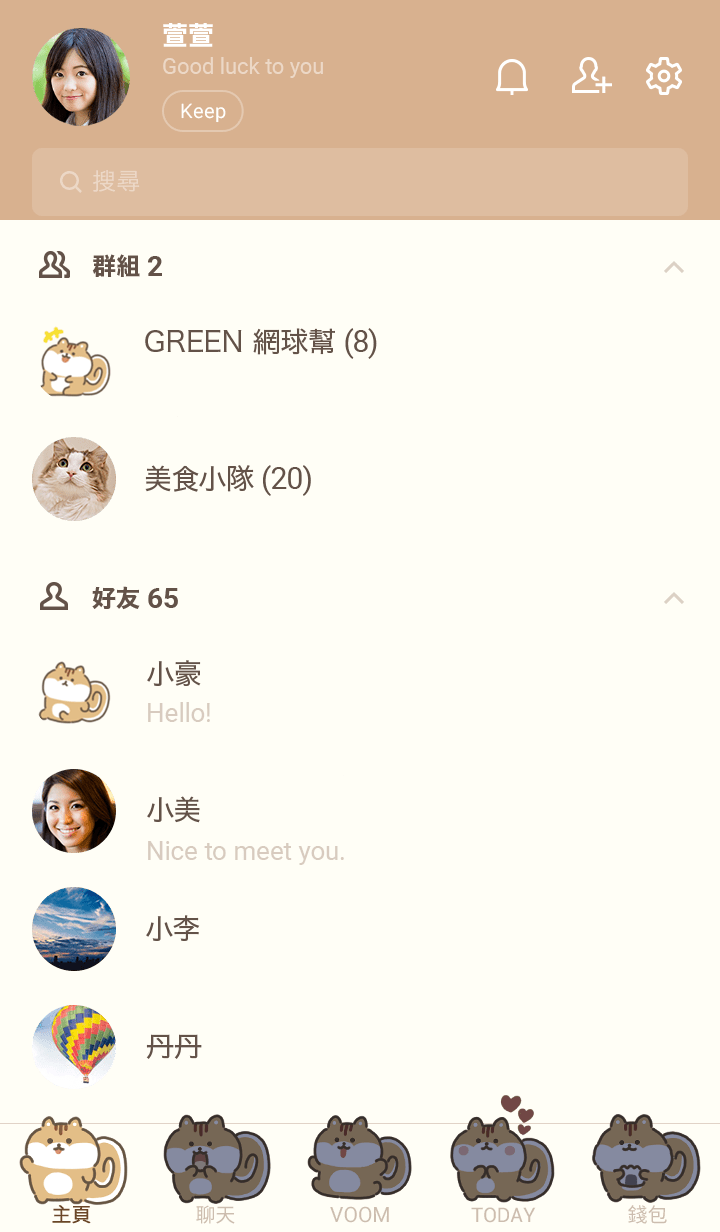Tap the add friend icon

point(591,77)
